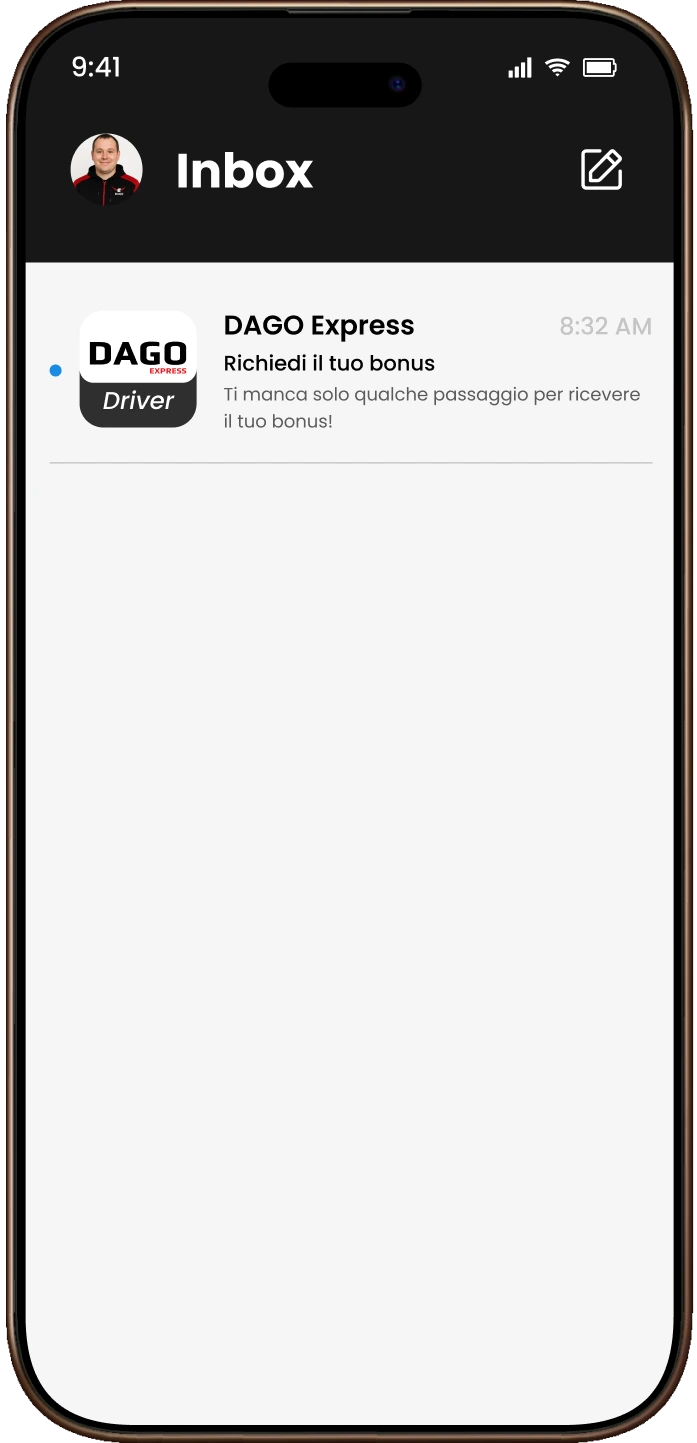
Task: Compose a new message
Action: click(x=602, y=169)
